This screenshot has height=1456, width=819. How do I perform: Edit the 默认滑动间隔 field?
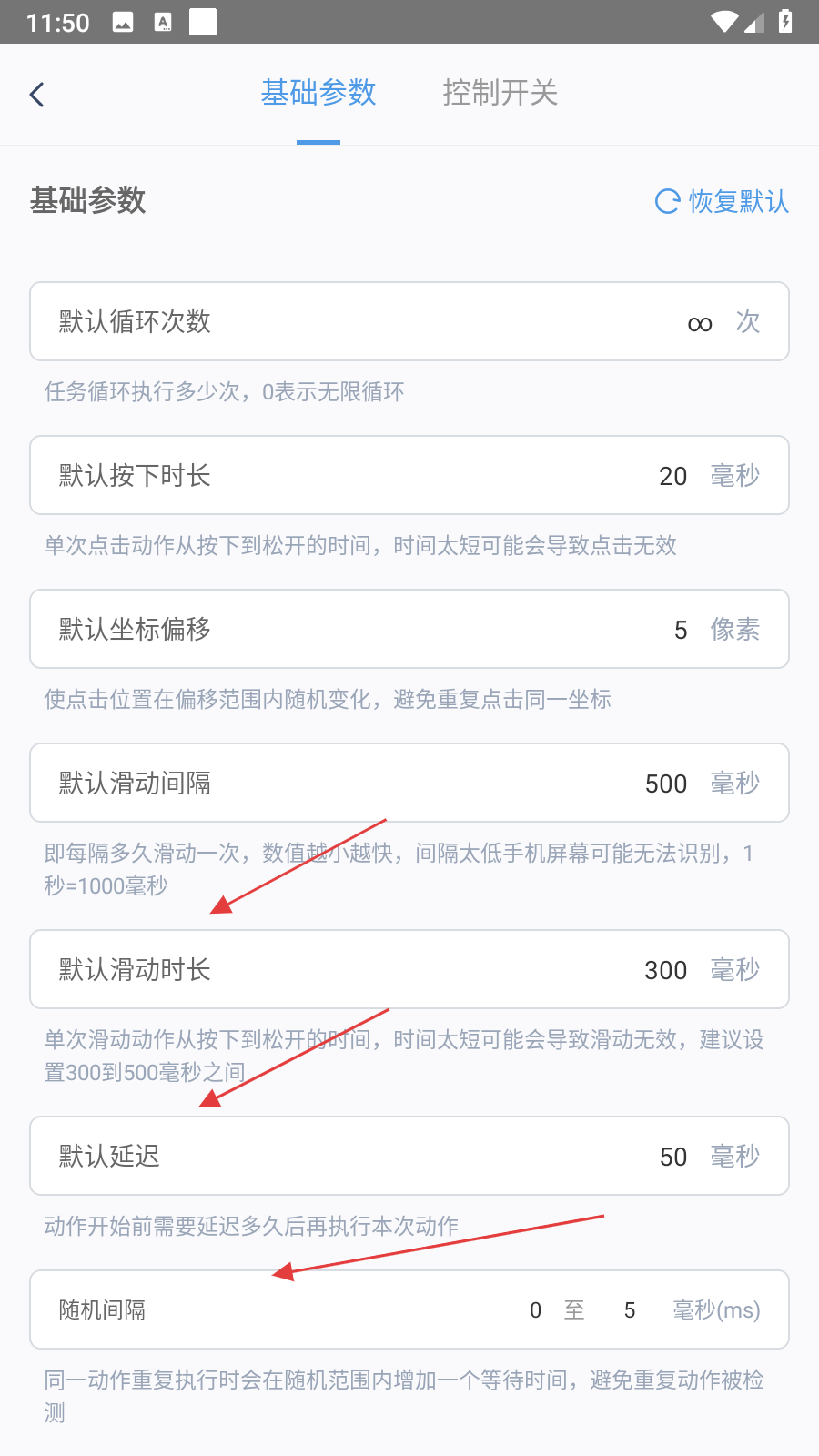click(x=665, y=784)
